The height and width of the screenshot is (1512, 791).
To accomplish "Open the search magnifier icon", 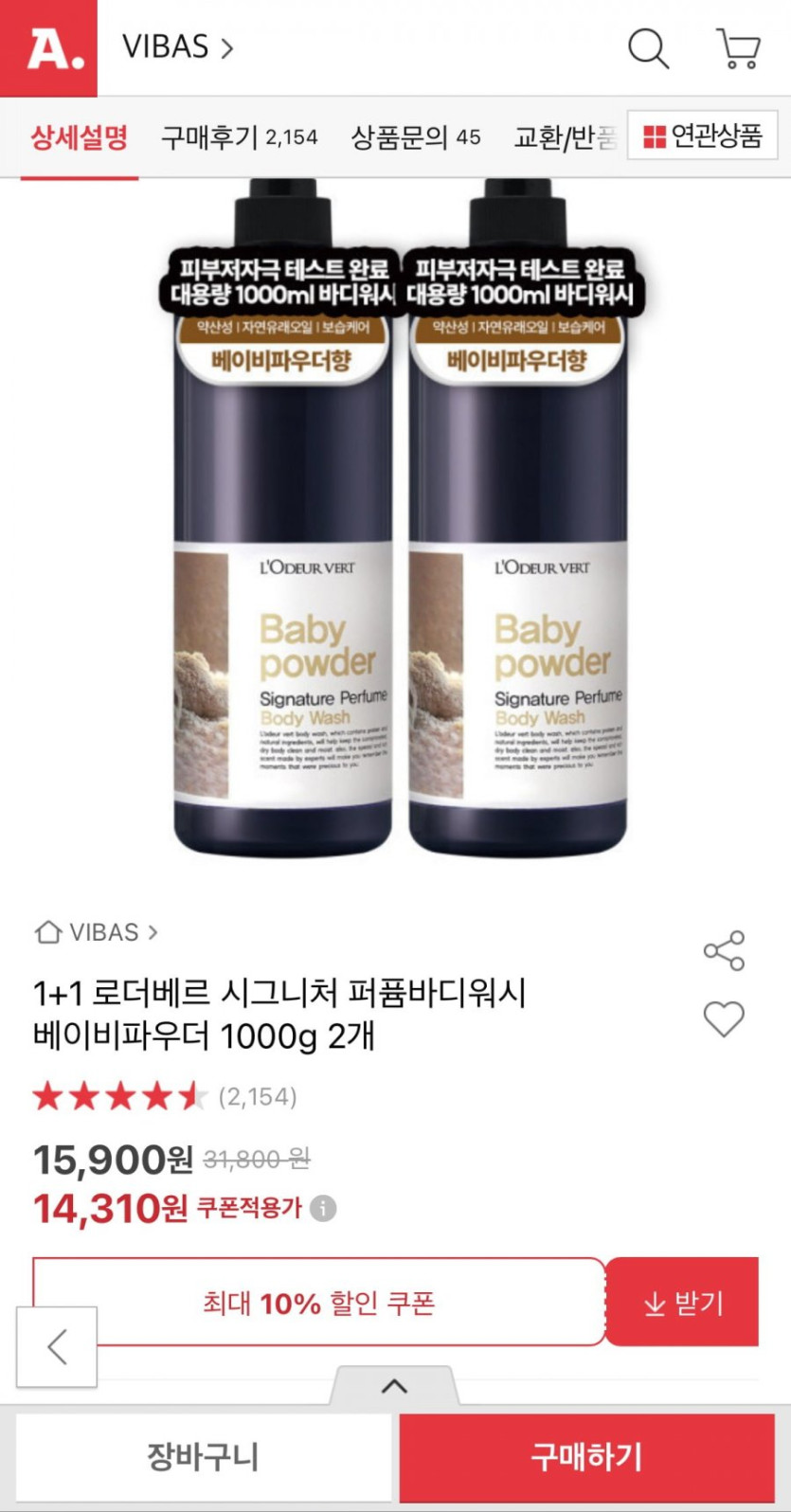I will (648, 48).
